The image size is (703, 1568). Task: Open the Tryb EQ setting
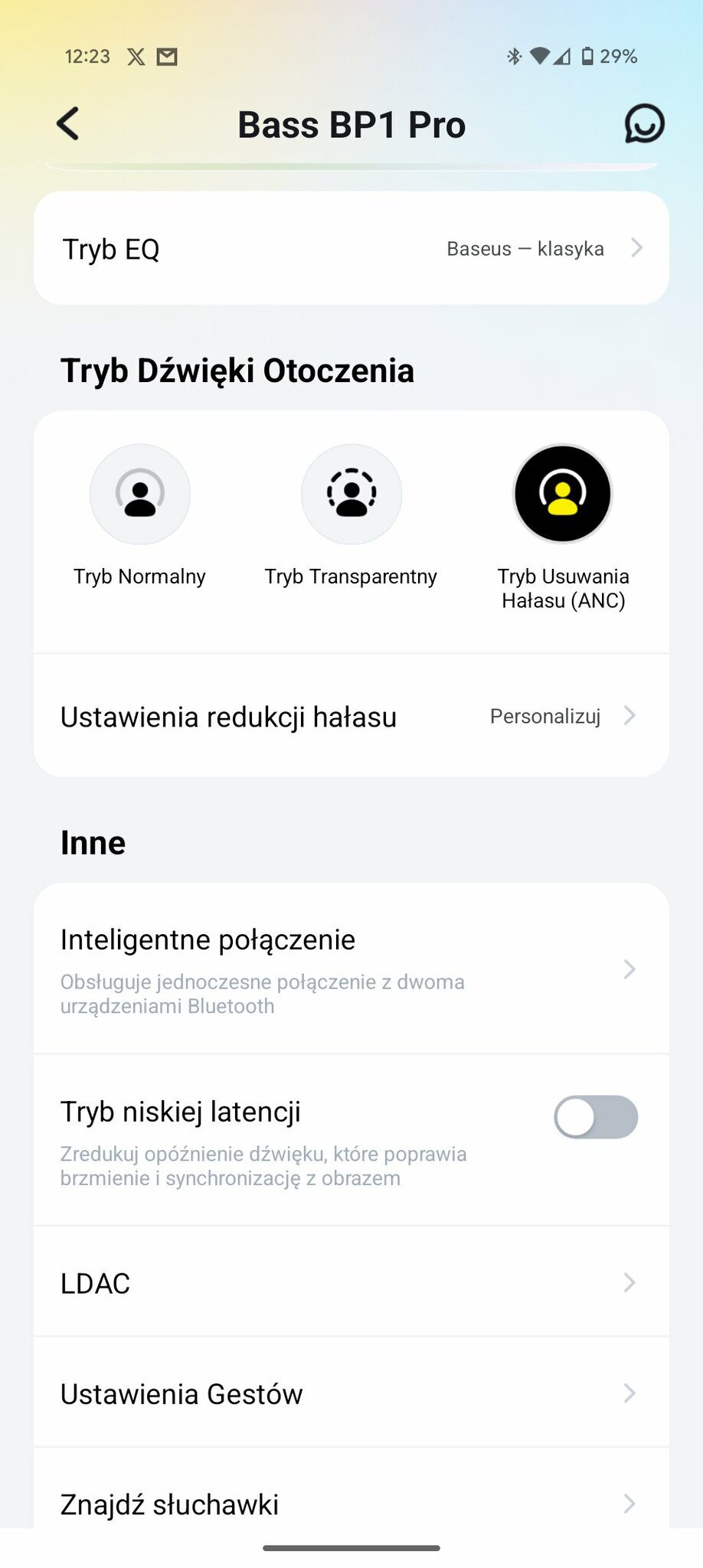(351, 248)
